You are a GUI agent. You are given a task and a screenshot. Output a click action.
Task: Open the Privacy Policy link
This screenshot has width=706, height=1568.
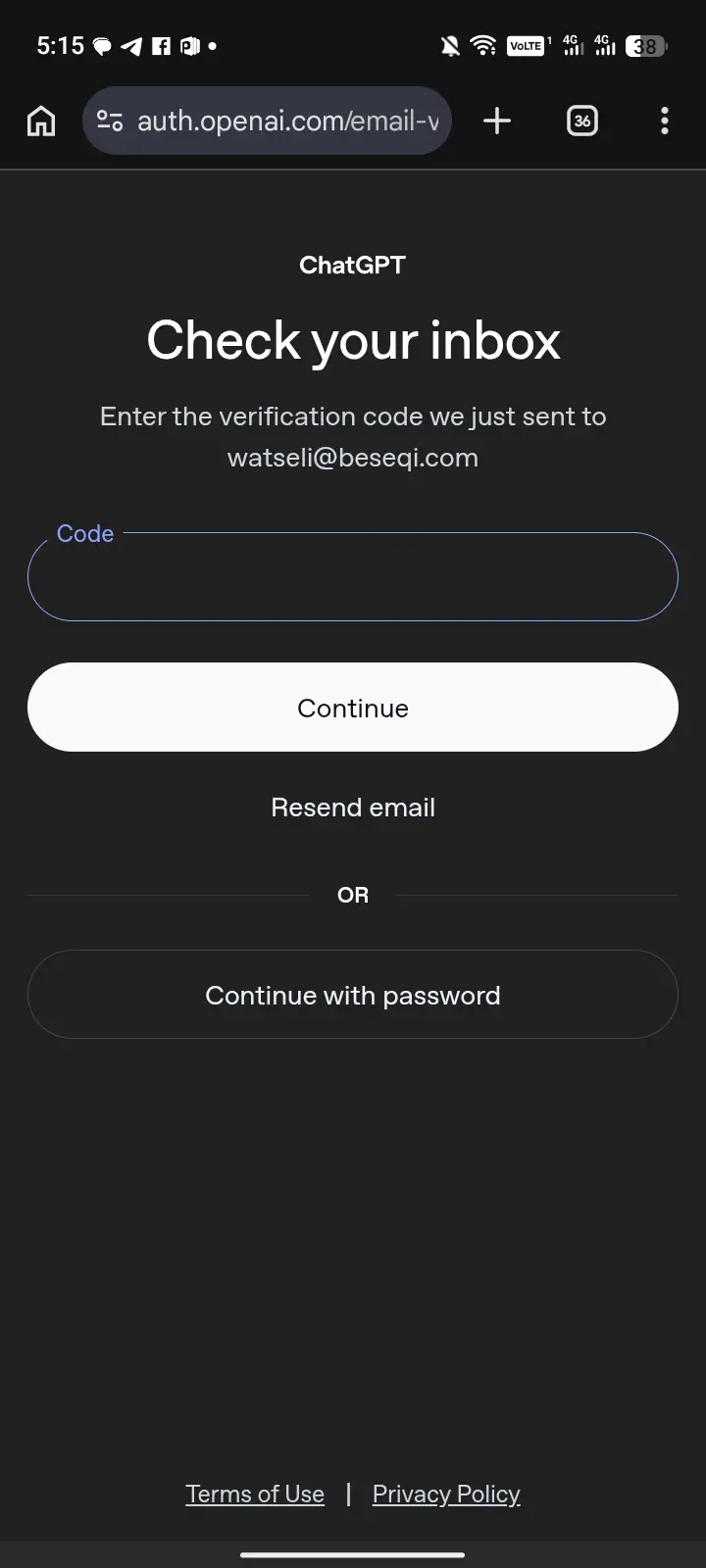(446, 1494)
